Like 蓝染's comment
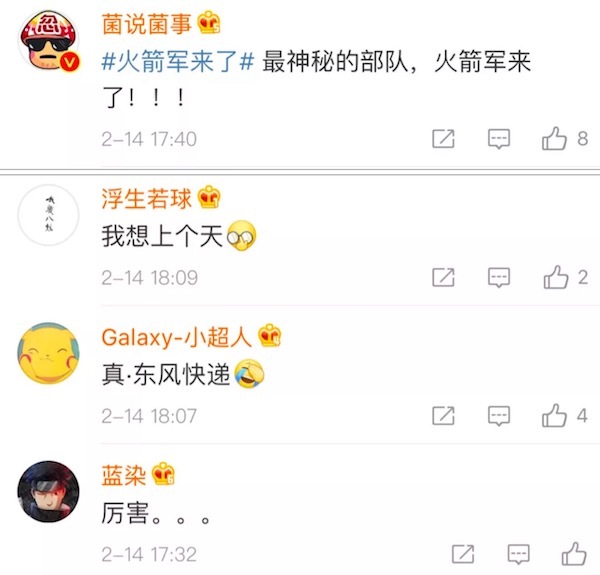 574,553
